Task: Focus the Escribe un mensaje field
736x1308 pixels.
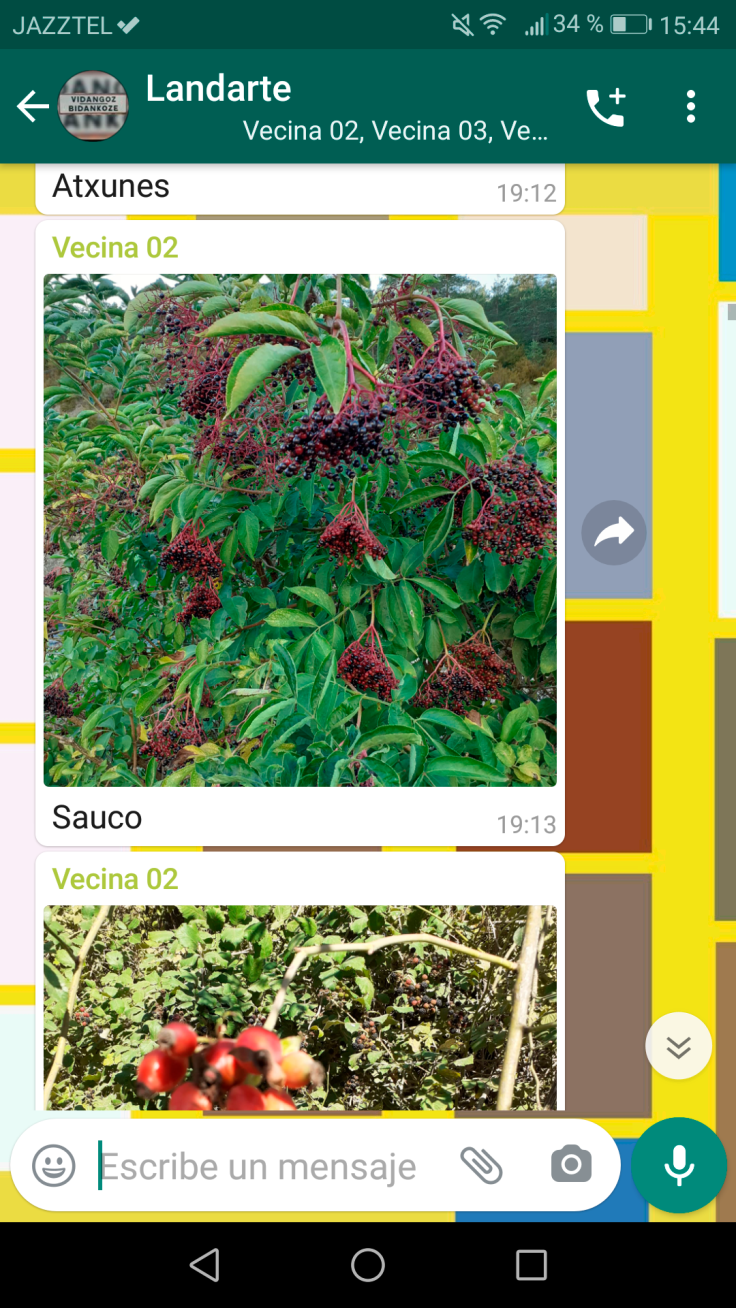Action: tap(260, 1166)
